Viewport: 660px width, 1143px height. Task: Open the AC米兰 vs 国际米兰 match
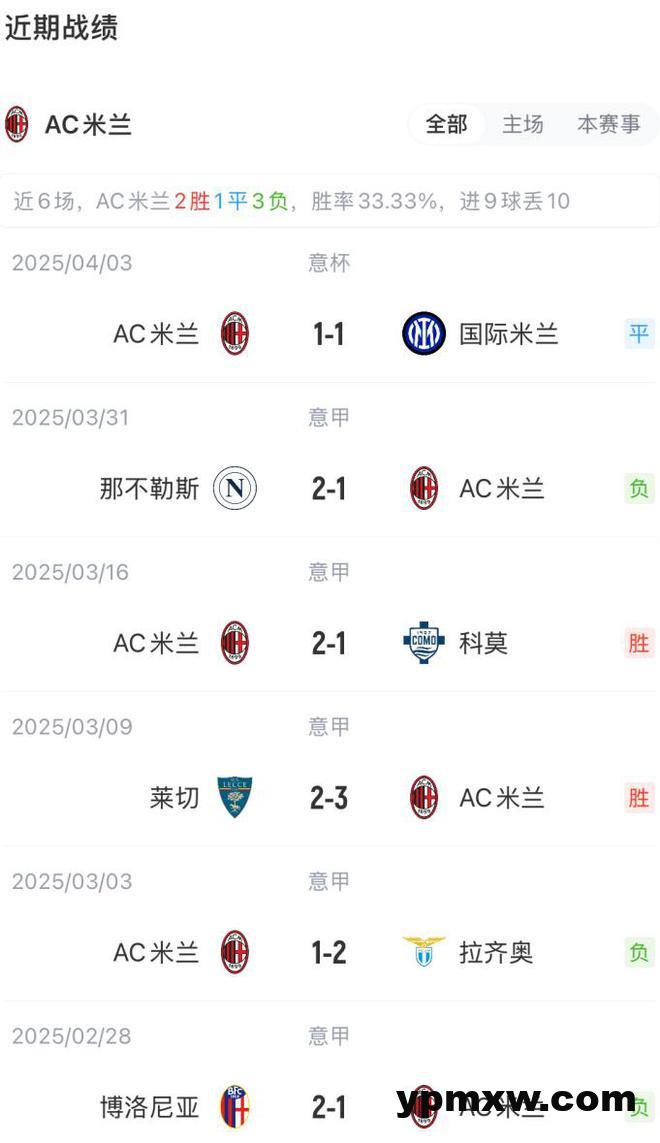point(329,334)
